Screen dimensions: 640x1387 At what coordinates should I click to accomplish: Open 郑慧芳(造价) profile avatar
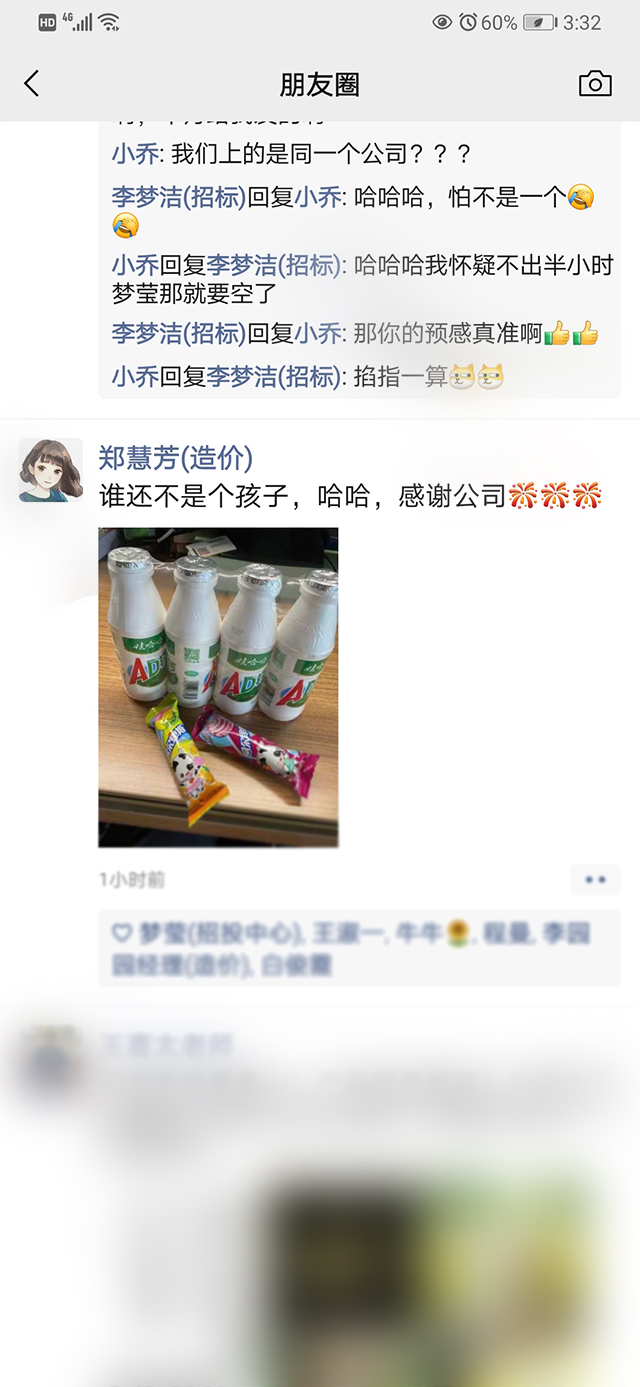[x=51, y=469]
